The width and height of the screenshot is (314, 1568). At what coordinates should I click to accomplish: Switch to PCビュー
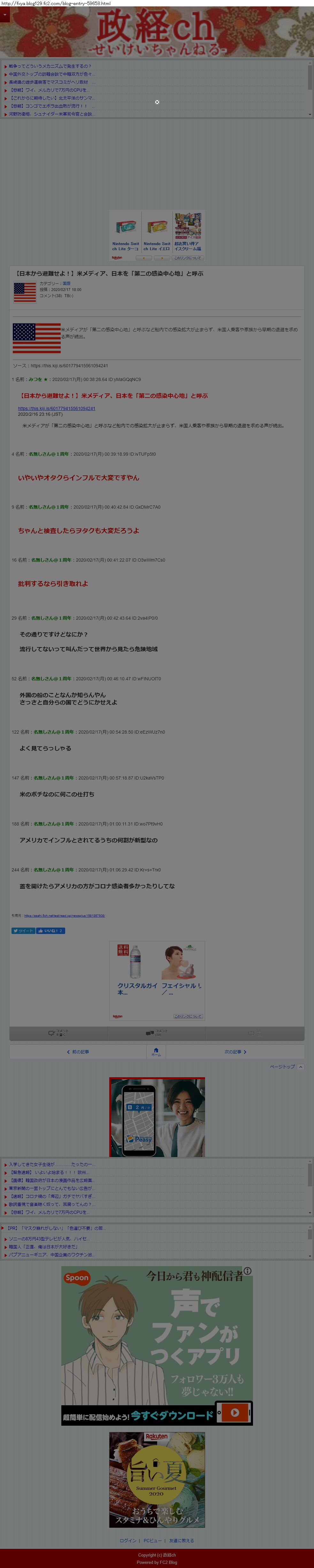[x=152, y=1540]
